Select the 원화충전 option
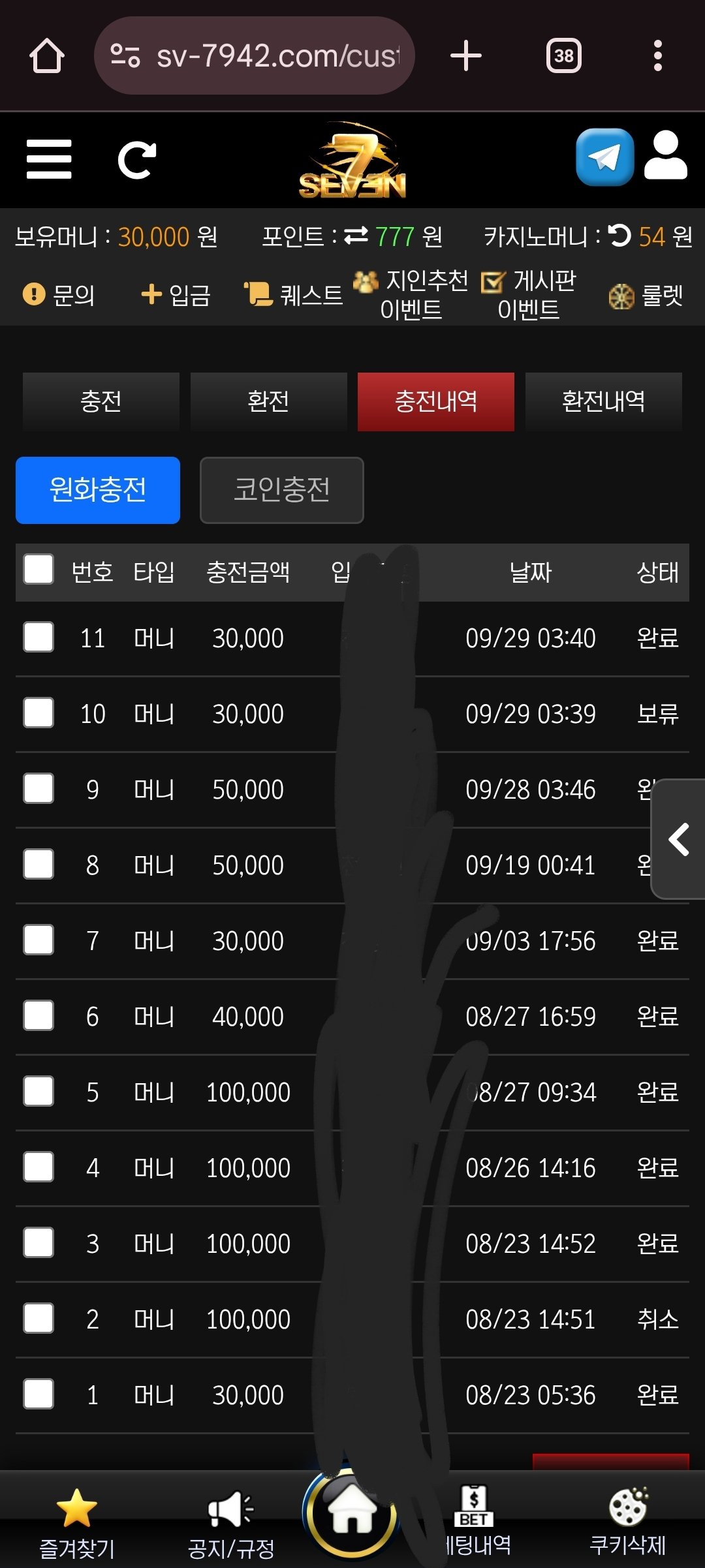Screen dimensions: 705x1568 coord(98,490)
